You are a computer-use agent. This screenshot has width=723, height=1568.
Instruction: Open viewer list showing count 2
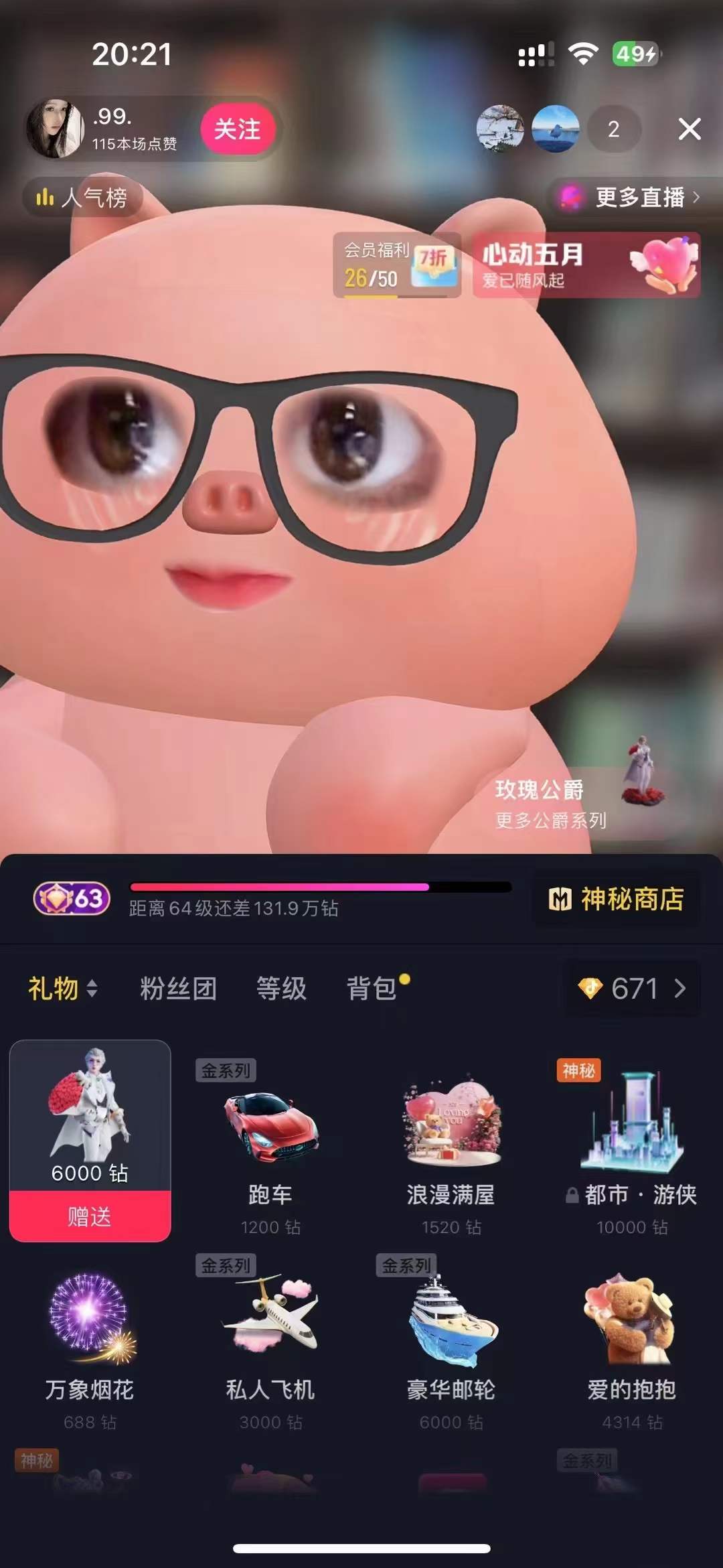[x=613, y=129]
